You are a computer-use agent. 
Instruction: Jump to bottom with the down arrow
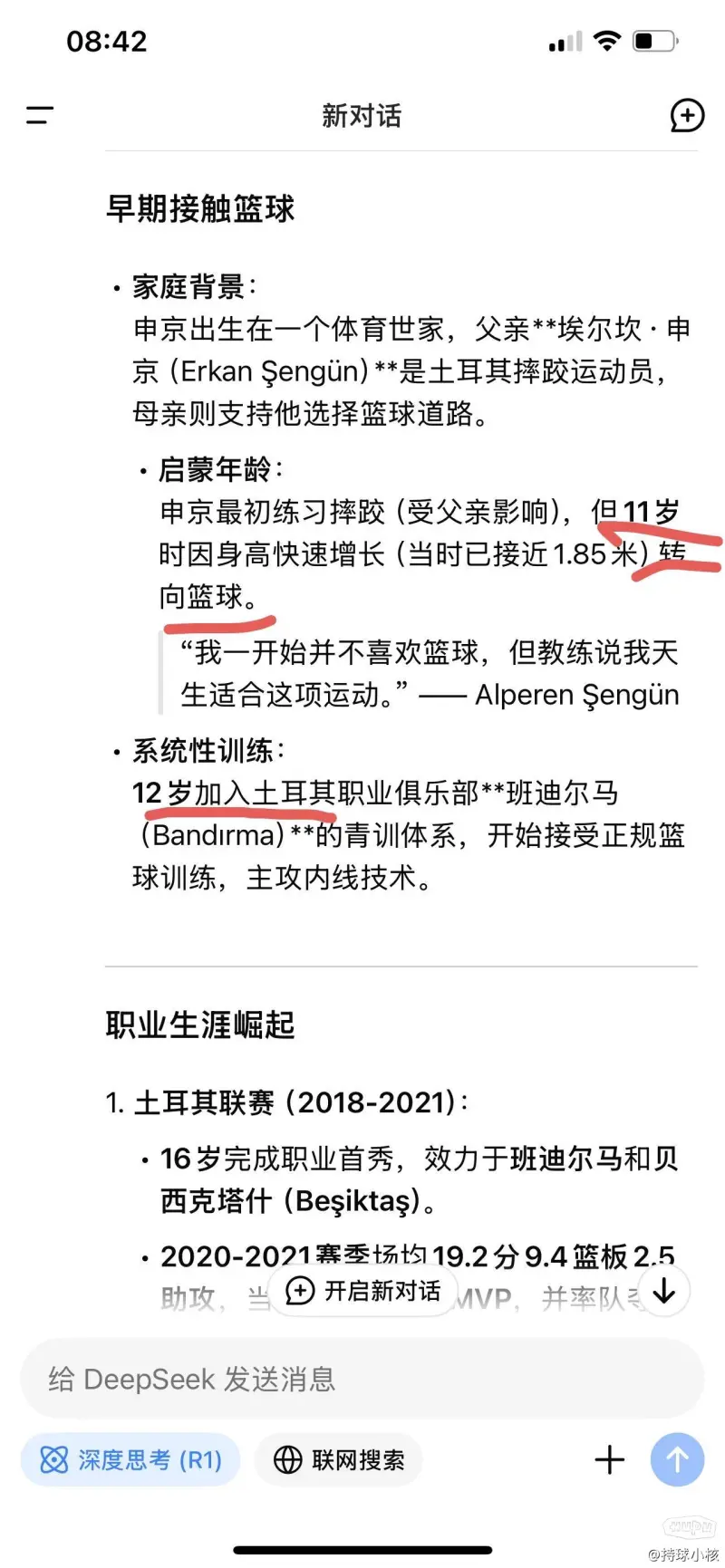[x=664, y=1290]
